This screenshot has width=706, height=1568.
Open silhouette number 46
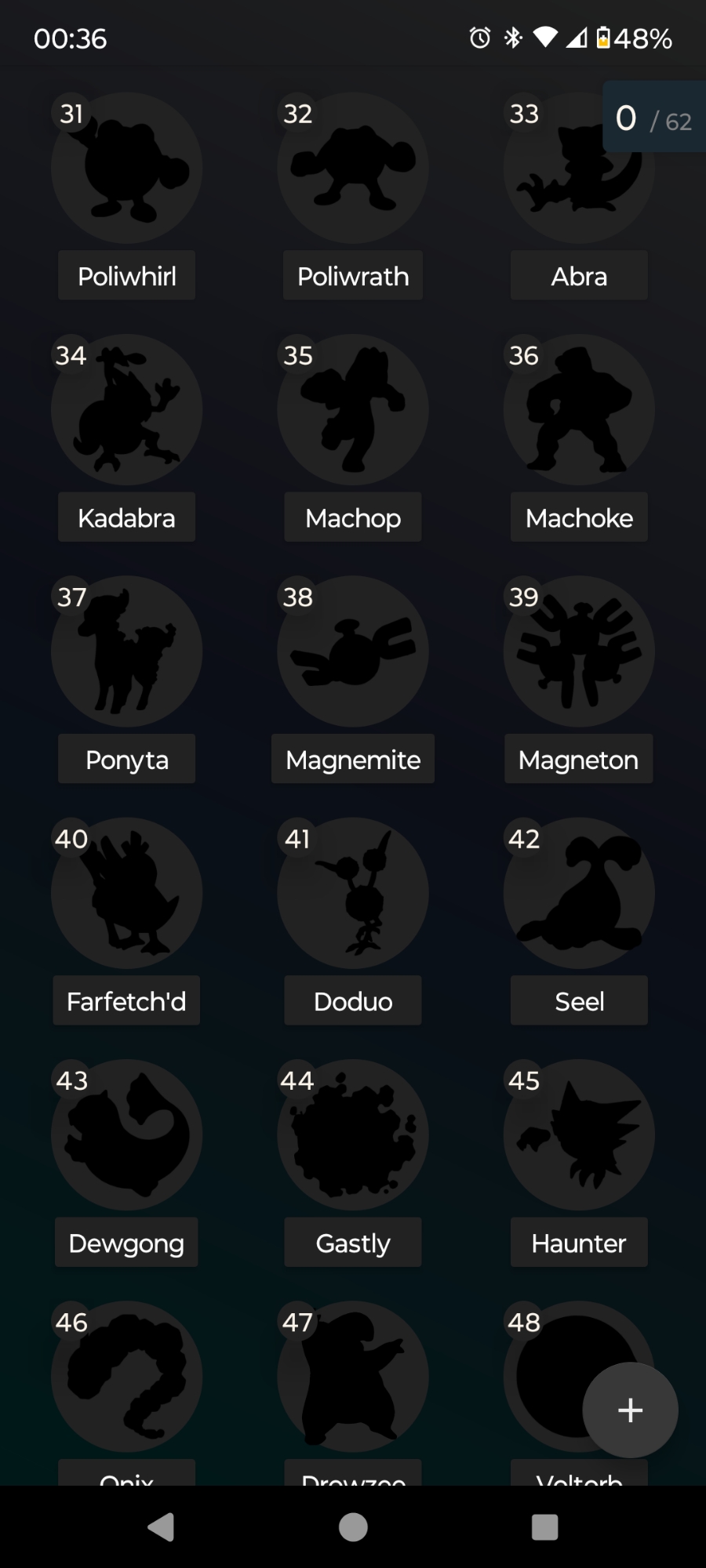126,1376
